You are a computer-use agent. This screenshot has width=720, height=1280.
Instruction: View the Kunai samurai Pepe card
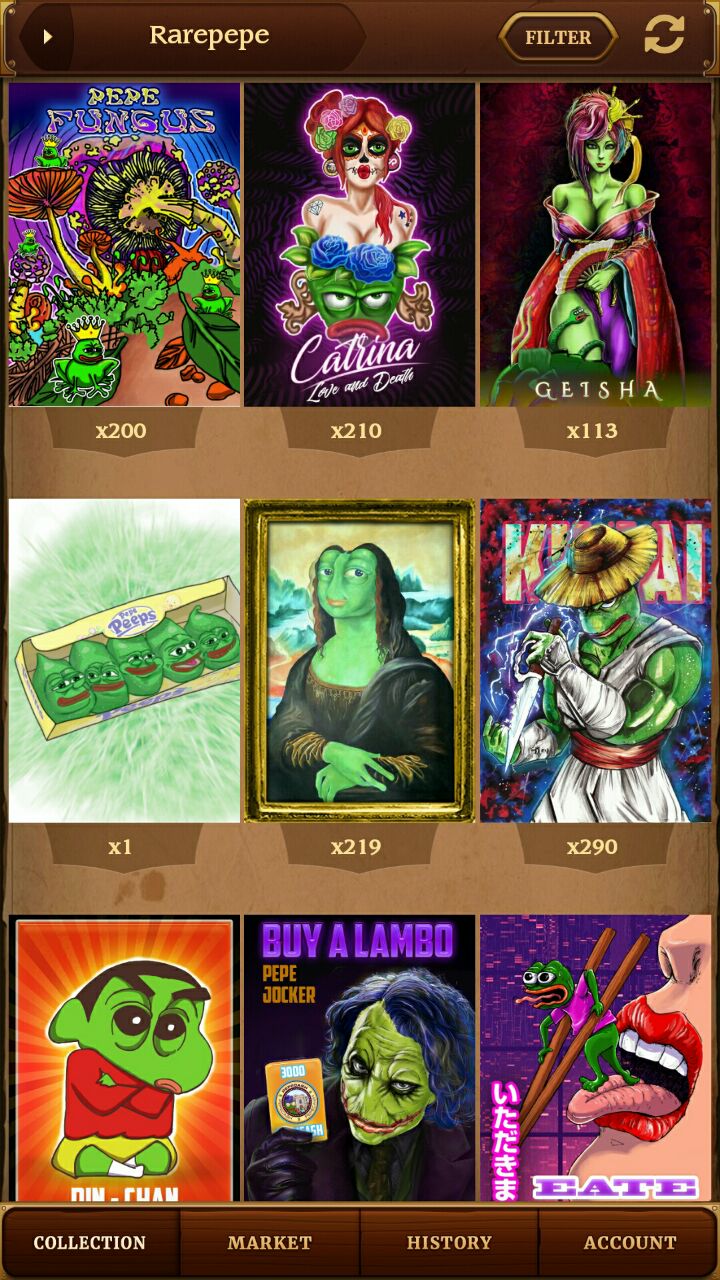pyautogui.click(x=595, y=661)
